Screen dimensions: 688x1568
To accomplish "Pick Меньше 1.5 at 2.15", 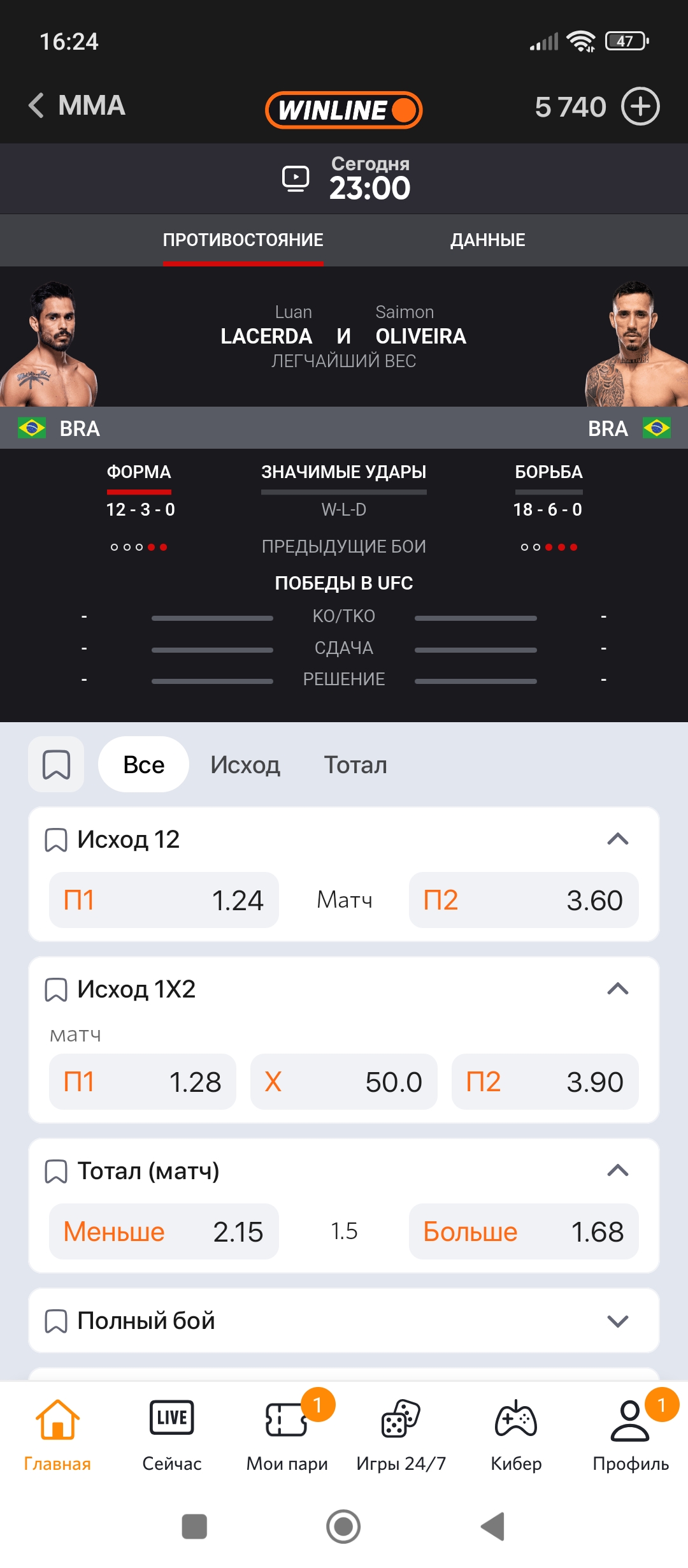I will (x=164, y=1231).
